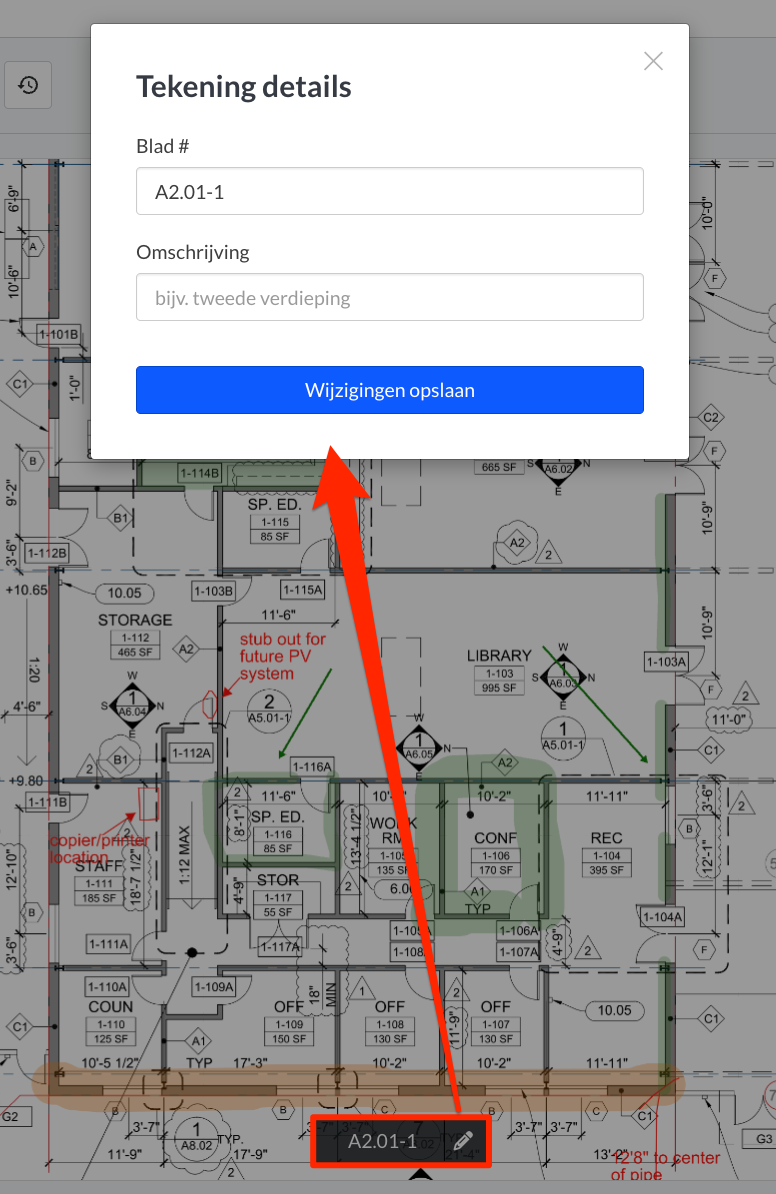Save with Wijzigingen opslaan

tap(389, 390)
